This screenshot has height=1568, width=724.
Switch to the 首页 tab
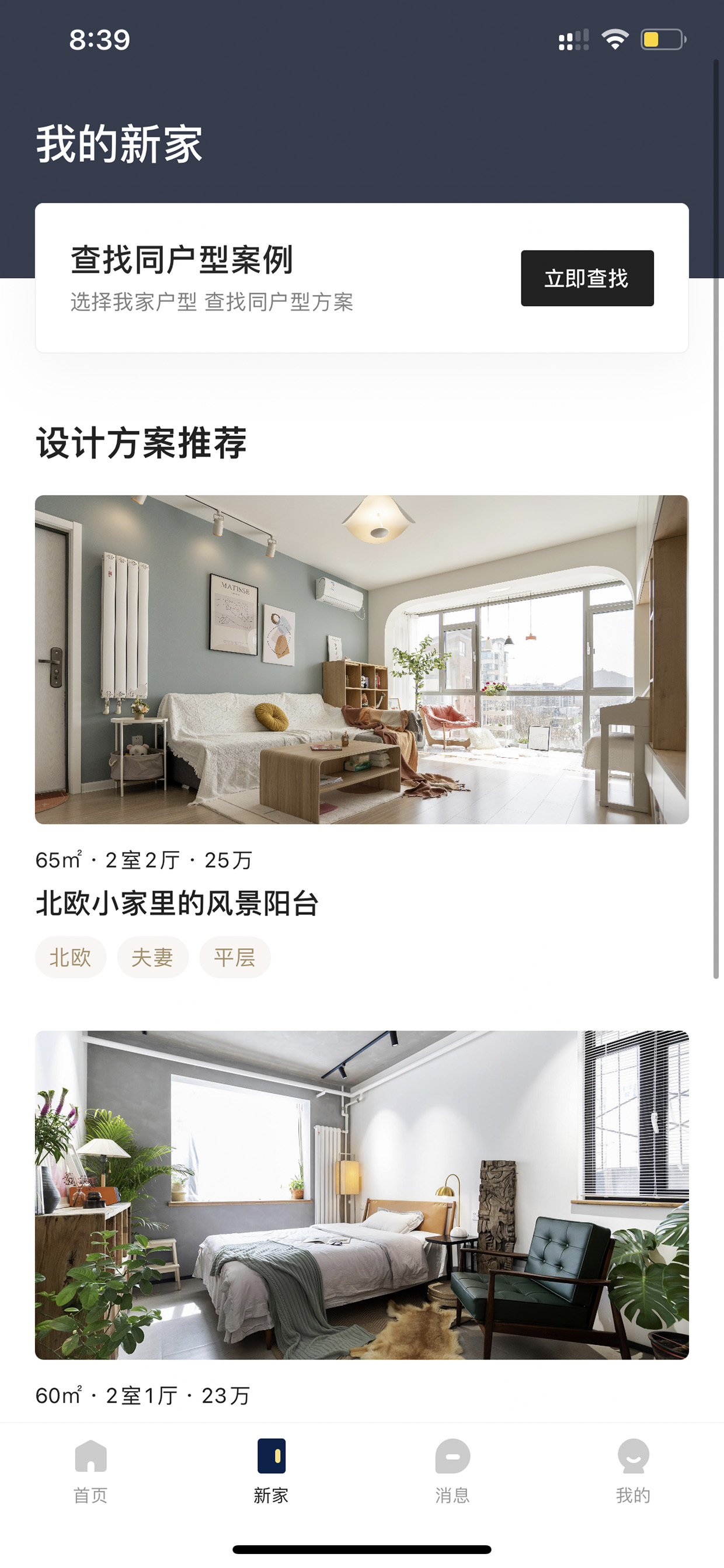90,1471
